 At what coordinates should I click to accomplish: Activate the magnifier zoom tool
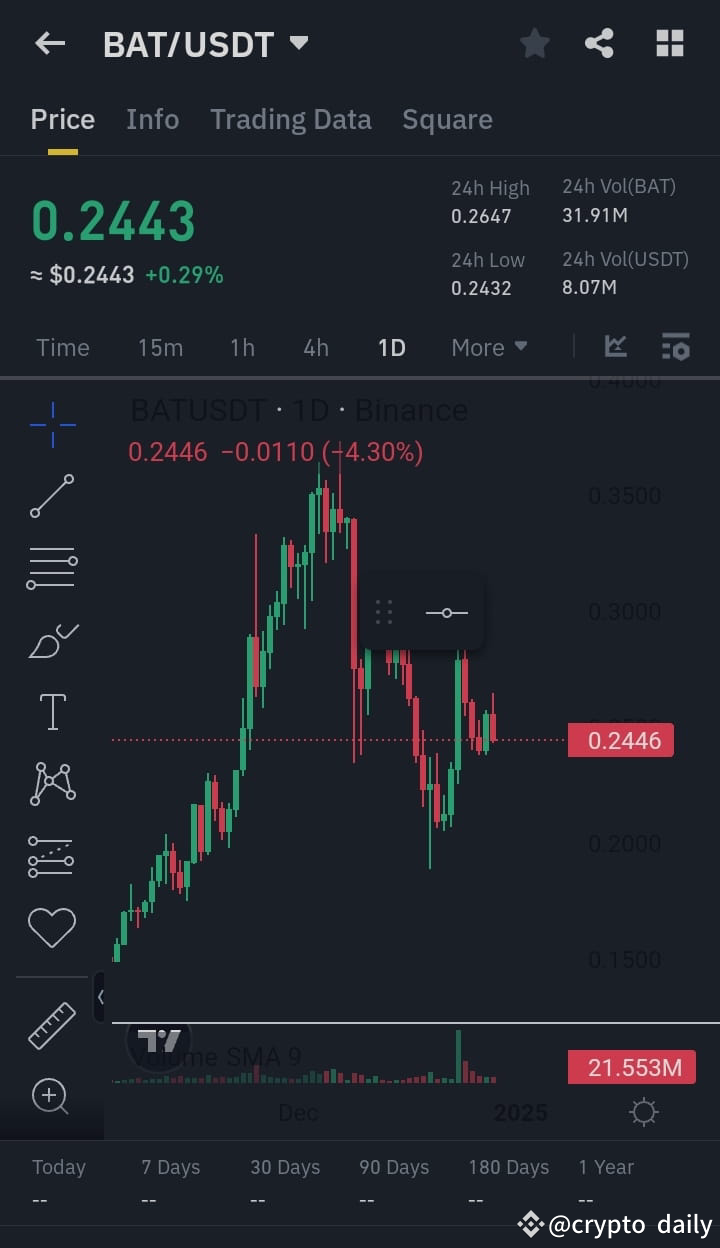click(52, 1097)
